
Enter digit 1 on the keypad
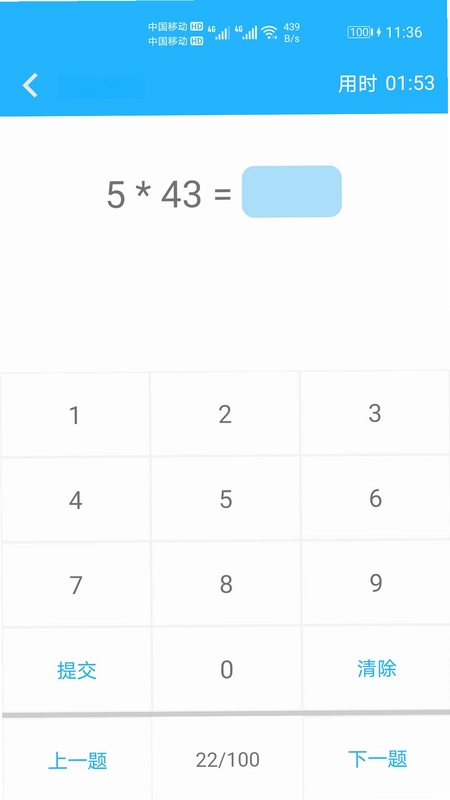(x=76, y=414)
